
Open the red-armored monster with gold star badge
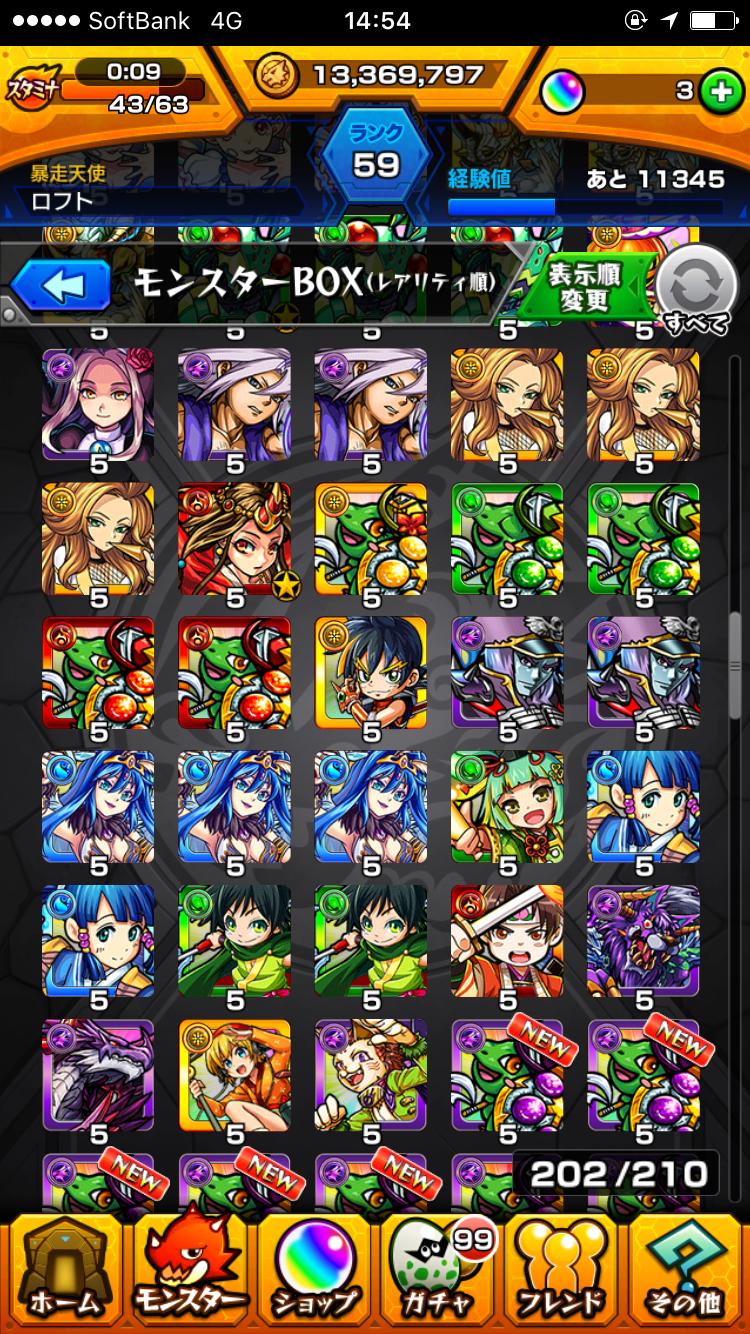coord(234,538)
